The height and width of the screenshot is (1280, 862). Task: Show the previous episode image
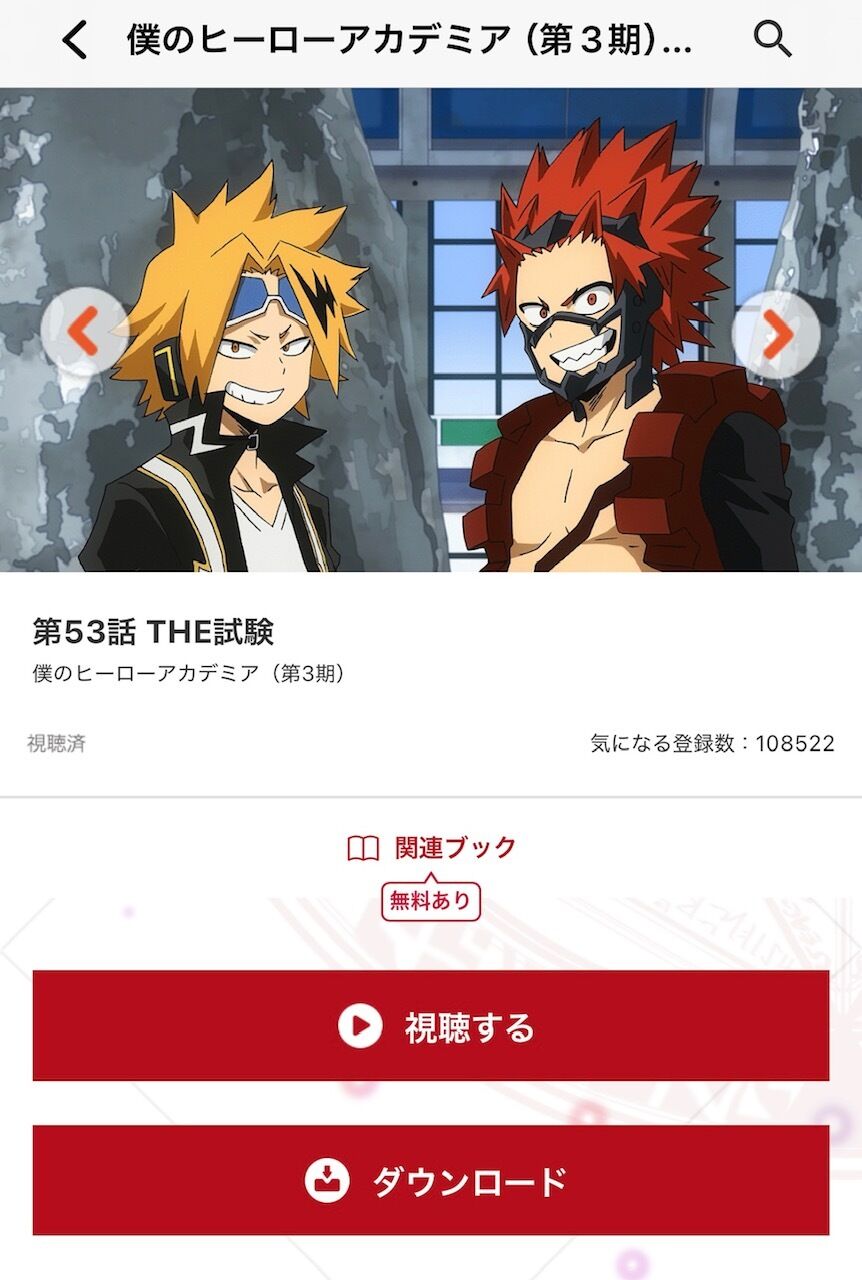pos(84,331)
